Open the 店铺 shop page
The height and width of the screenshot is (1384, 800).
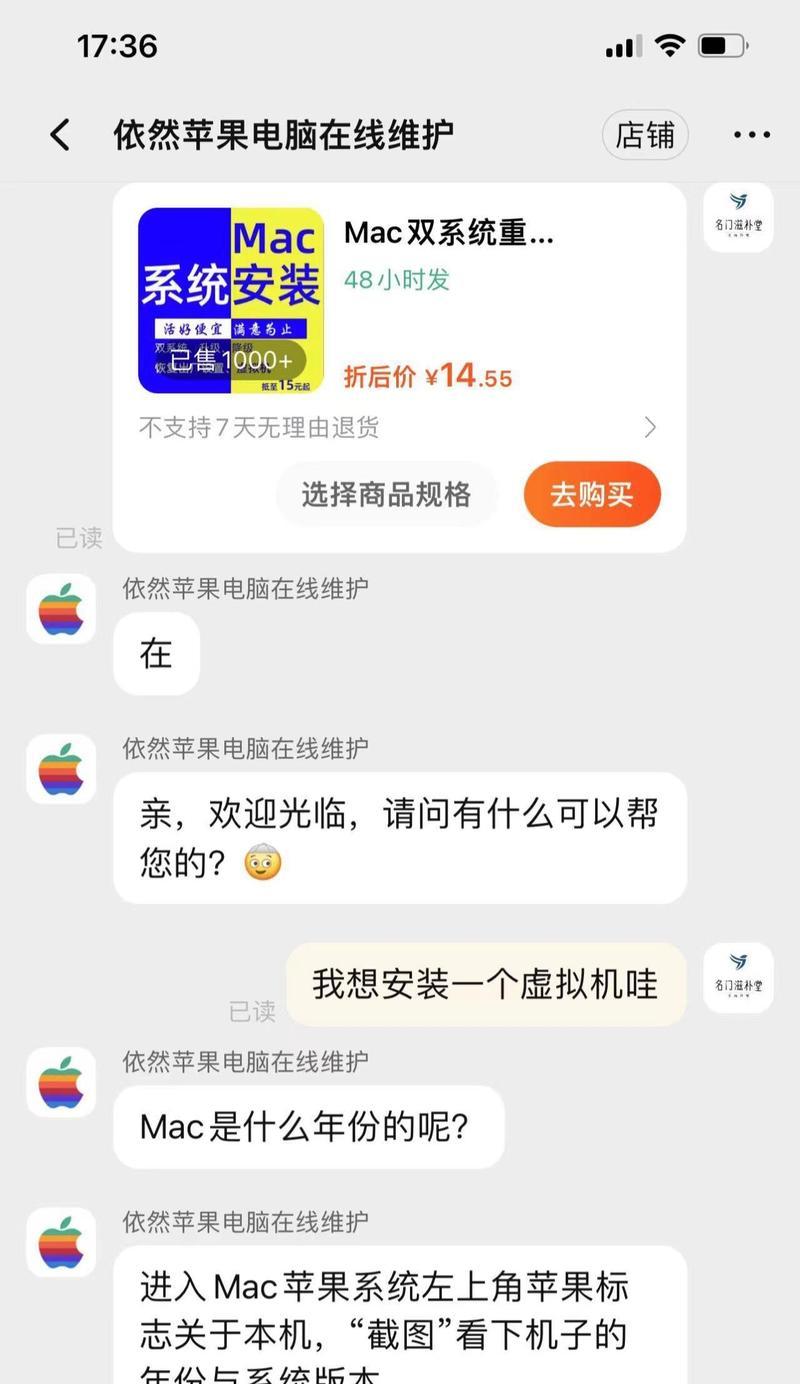(645, 135)
